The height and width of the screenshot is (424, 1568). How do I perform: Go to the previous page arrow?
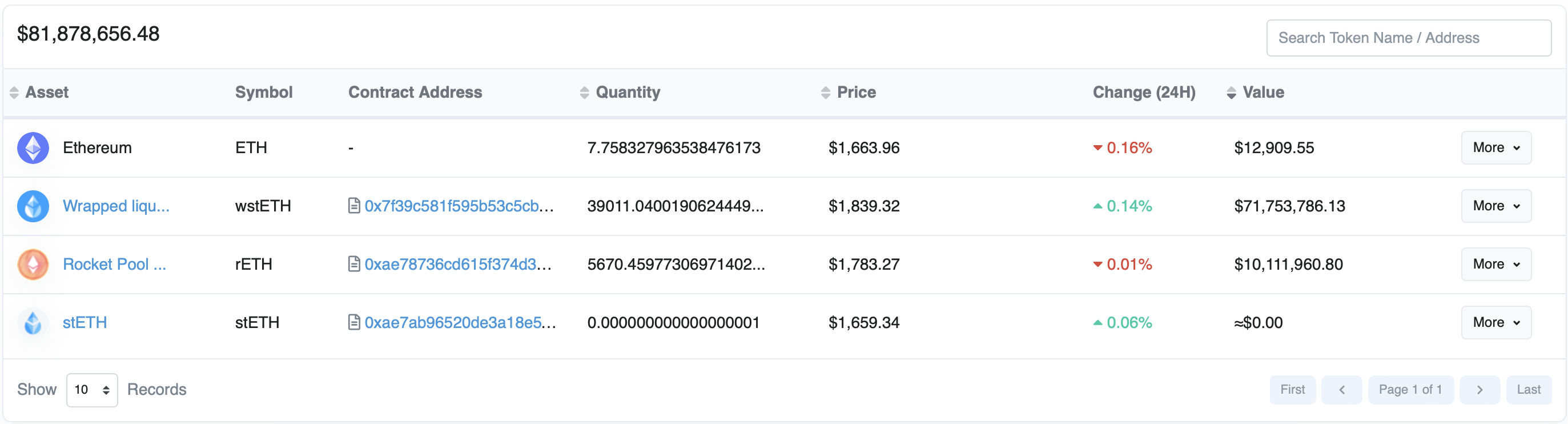click(x=1341, y=390)
